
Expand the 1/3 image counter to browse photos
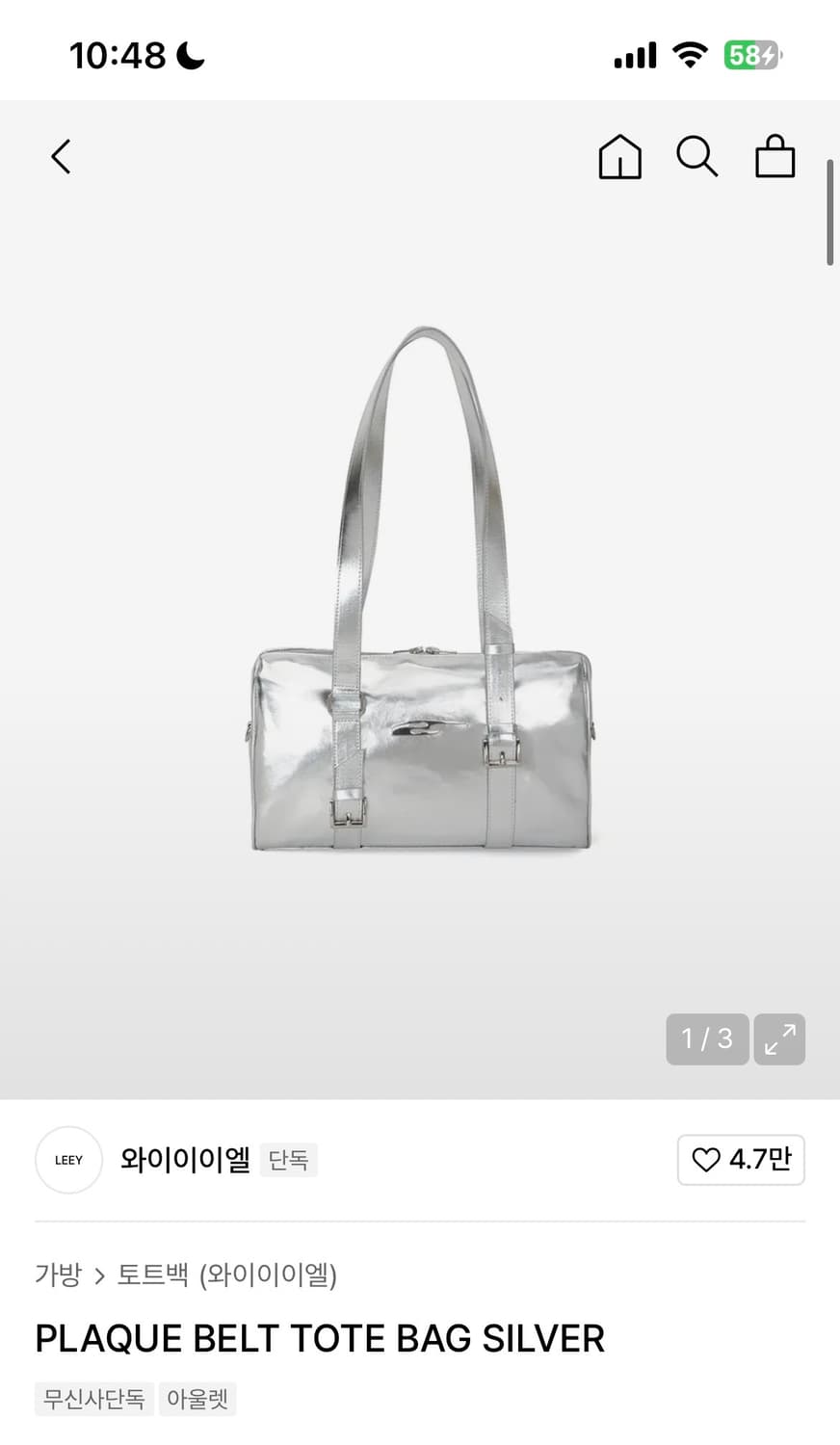coord(707,1039)
